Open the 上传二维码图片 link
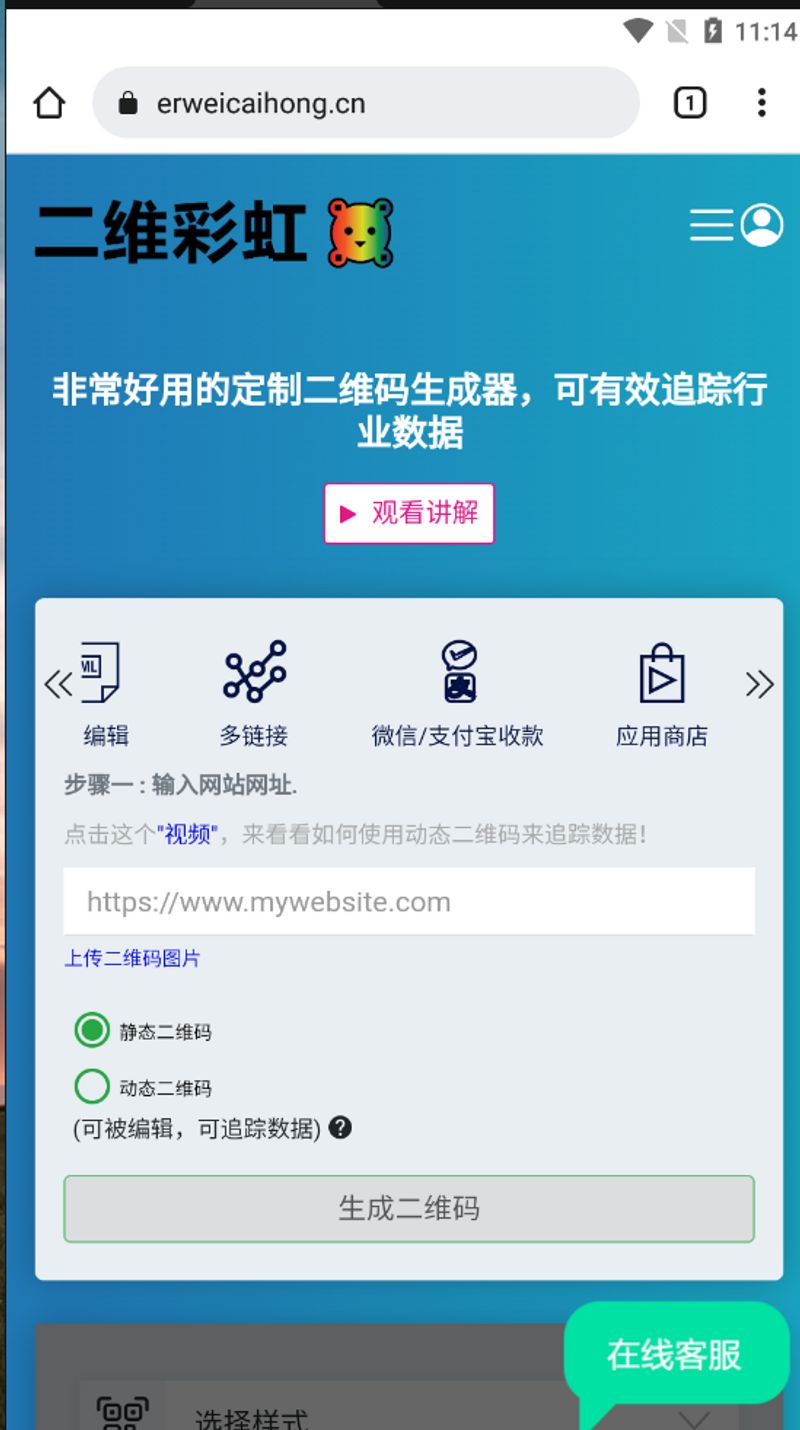Image resolution: width=800 pixels, height=1430 pixels. [132, 959]
